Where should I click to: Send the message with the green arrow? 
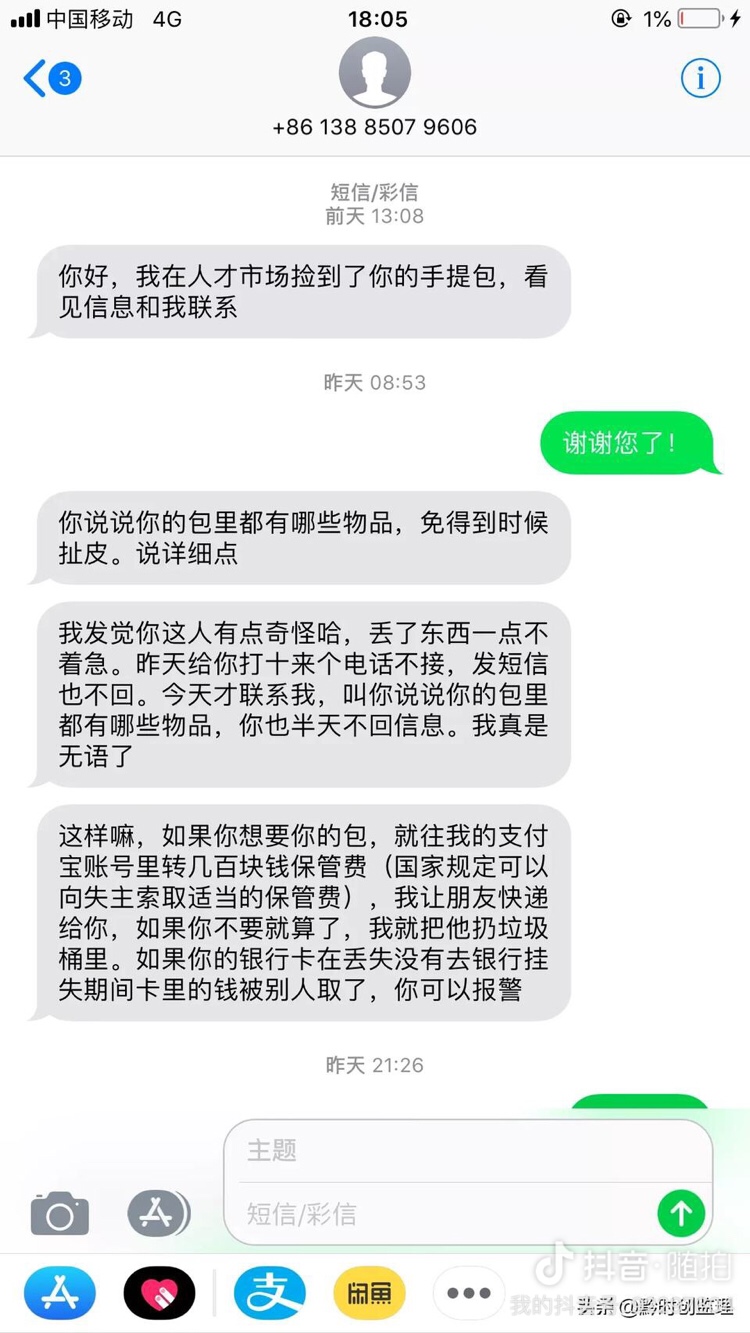click(681, 1214)
